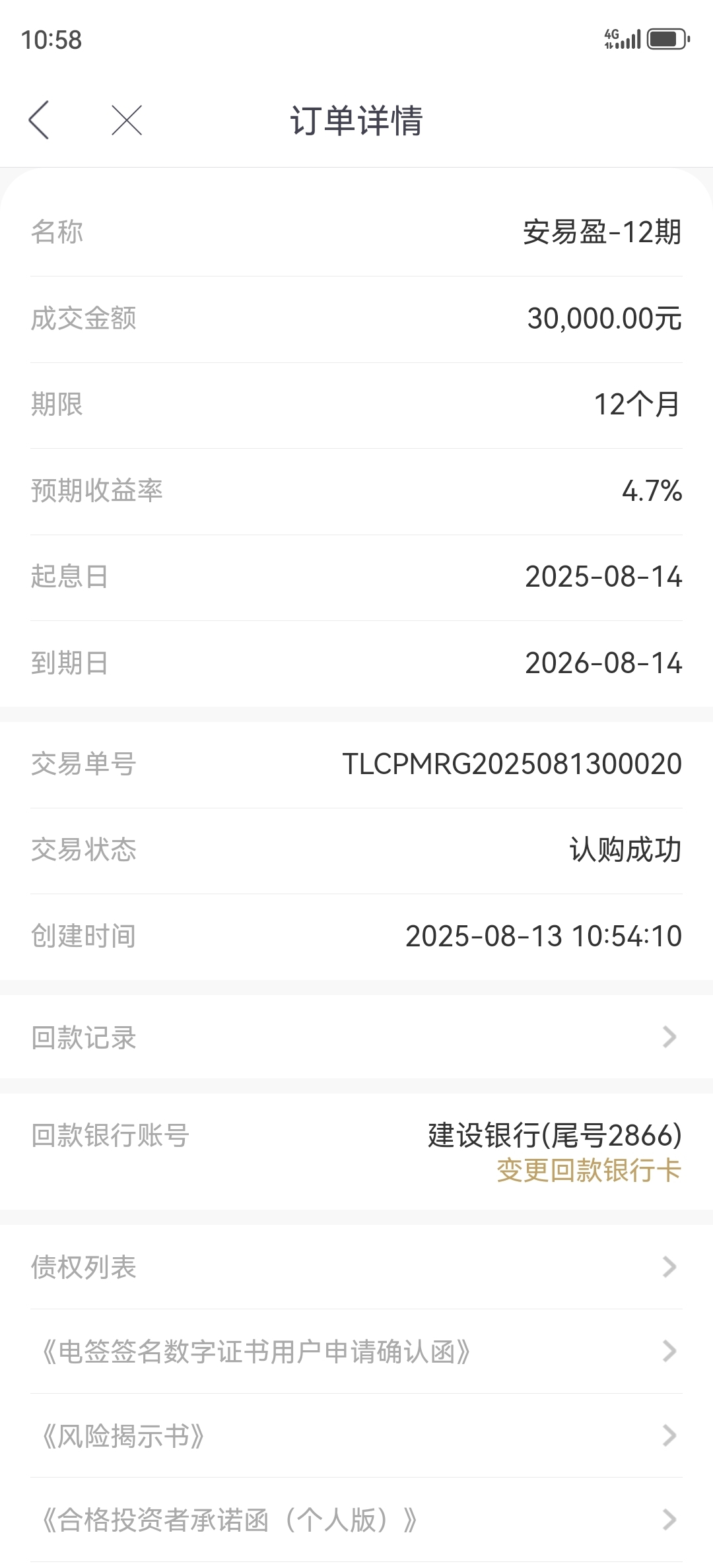Open the 回款记录 row

(356, 1037)
